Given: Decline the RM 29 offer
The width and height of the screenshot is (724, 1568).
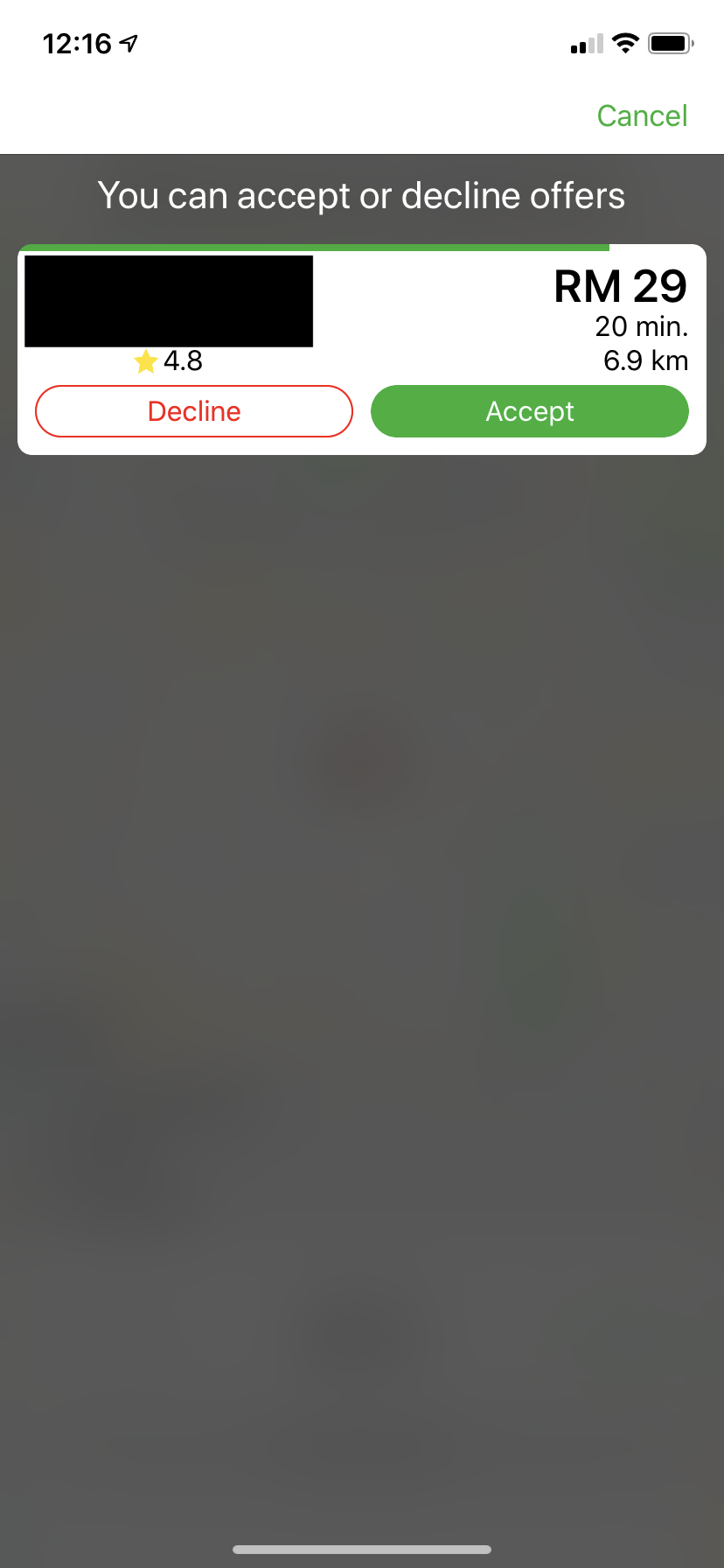Looking at the screenshot, I should click(x=194, y=411).
